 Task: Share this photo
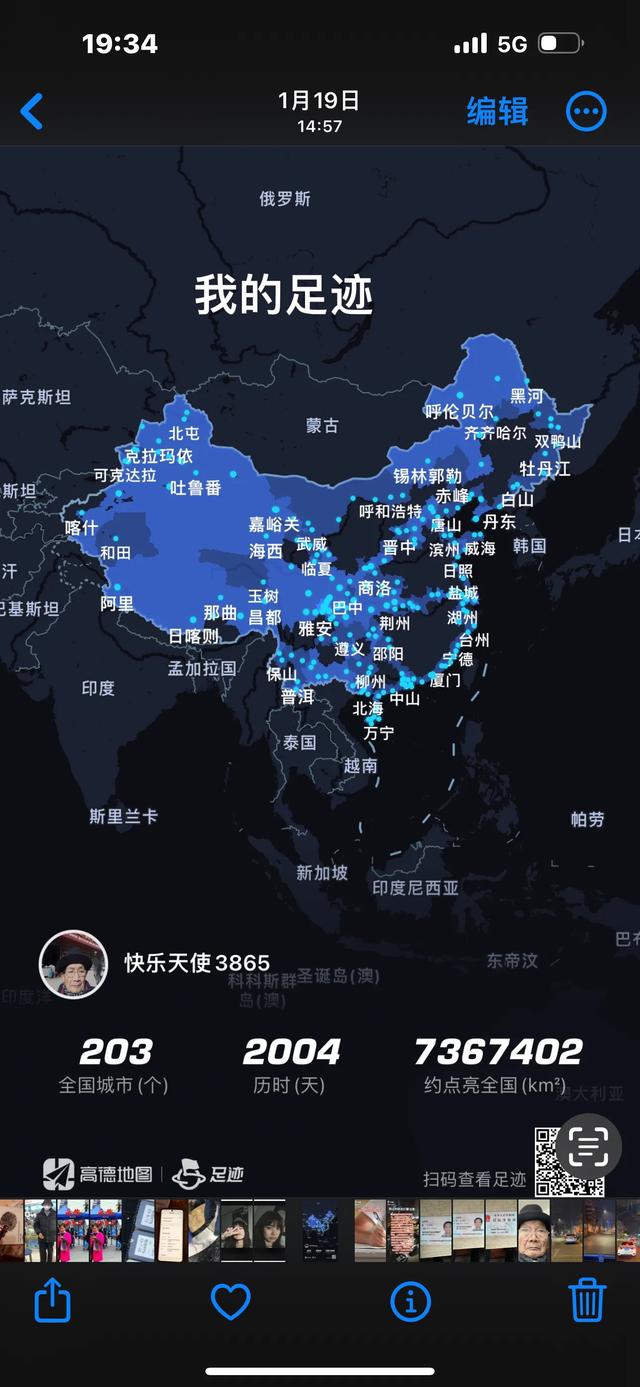coord(53,1300)
